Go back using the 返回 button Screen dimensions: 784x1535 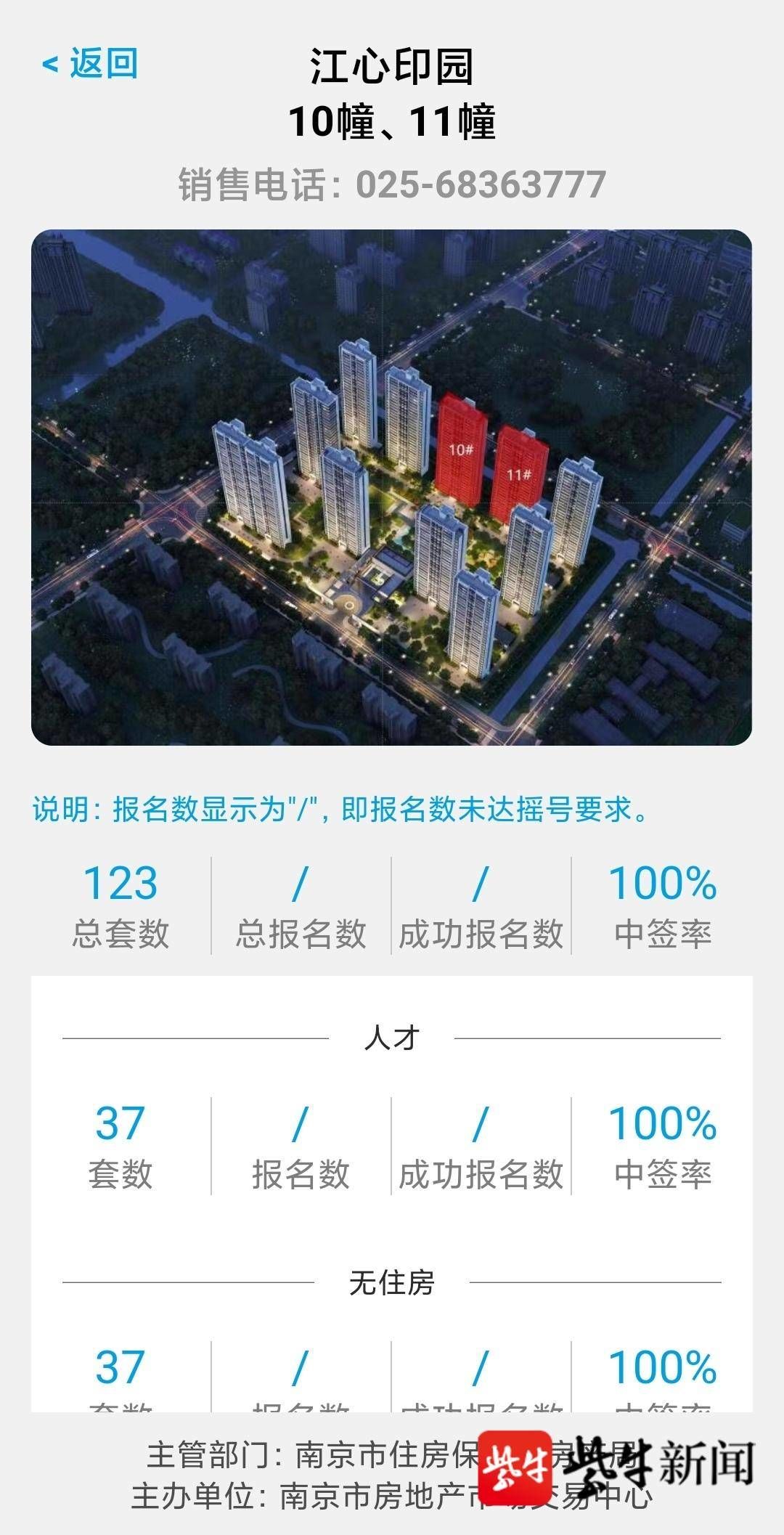(x=90, y=63)
